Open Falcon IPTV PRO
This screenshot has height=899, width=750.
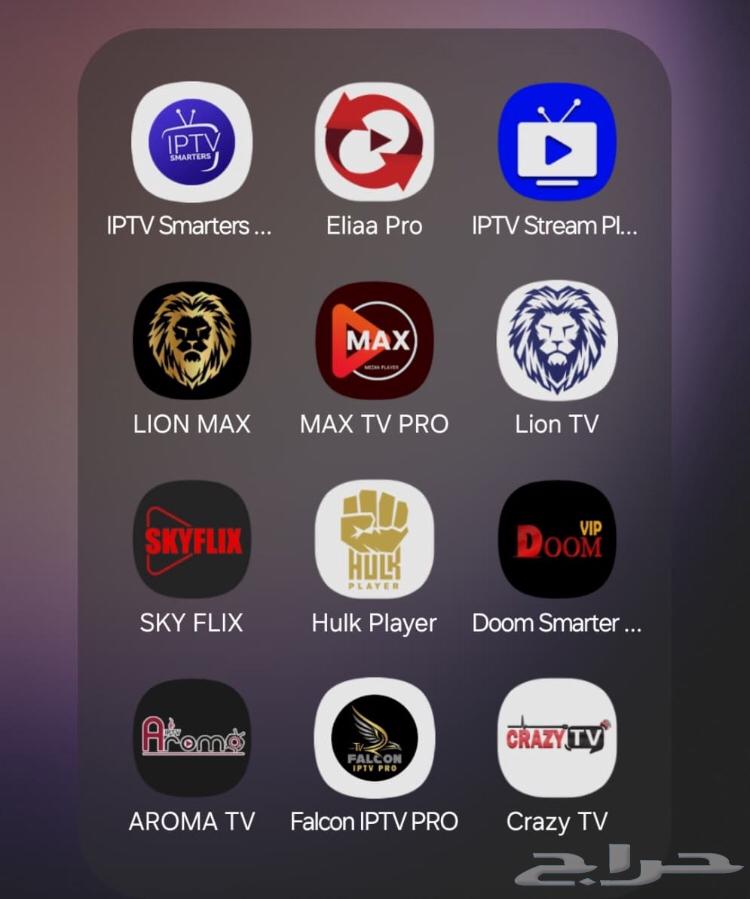[374, 738]
